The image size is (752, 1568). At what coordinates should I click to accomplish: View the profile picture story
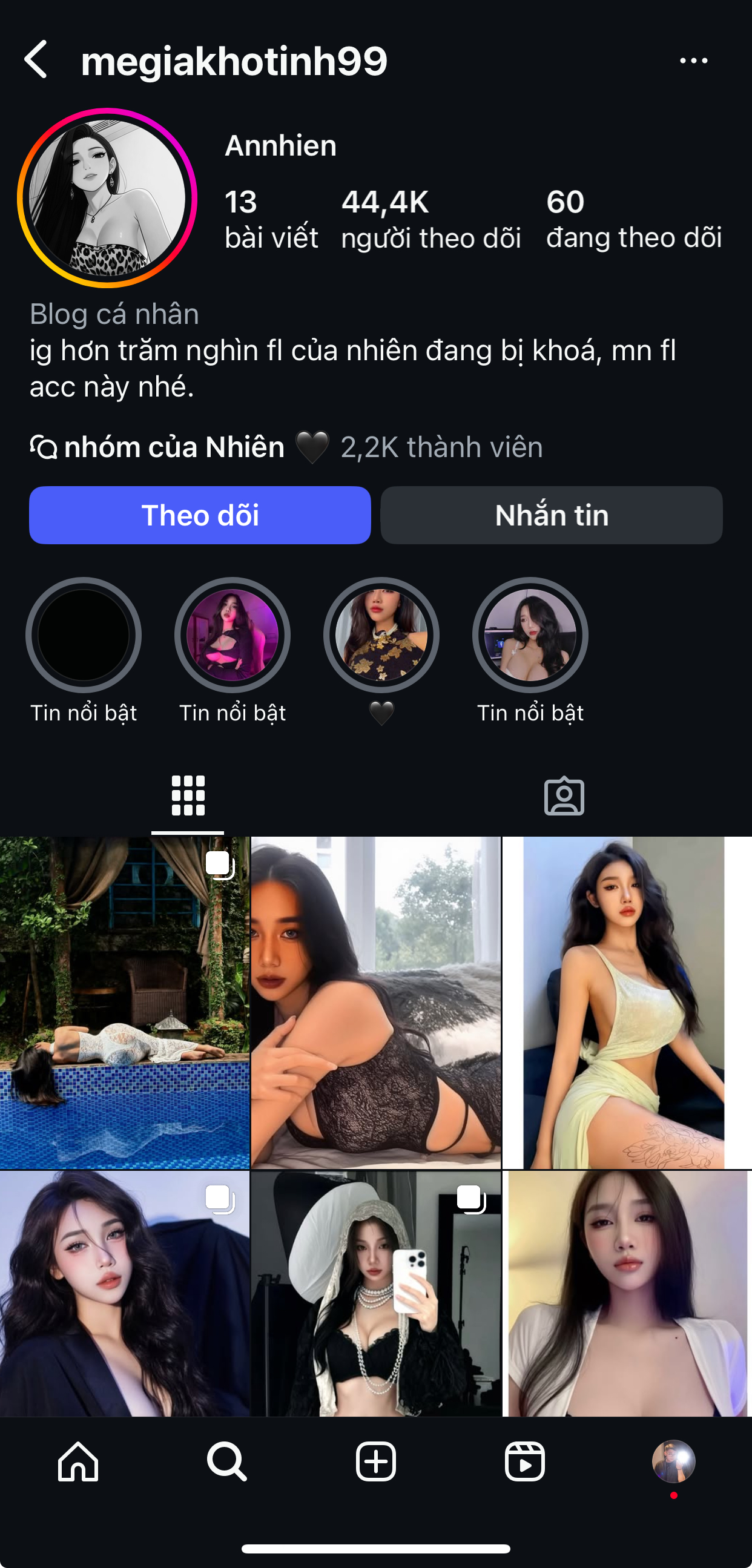[x=107, y=198]
